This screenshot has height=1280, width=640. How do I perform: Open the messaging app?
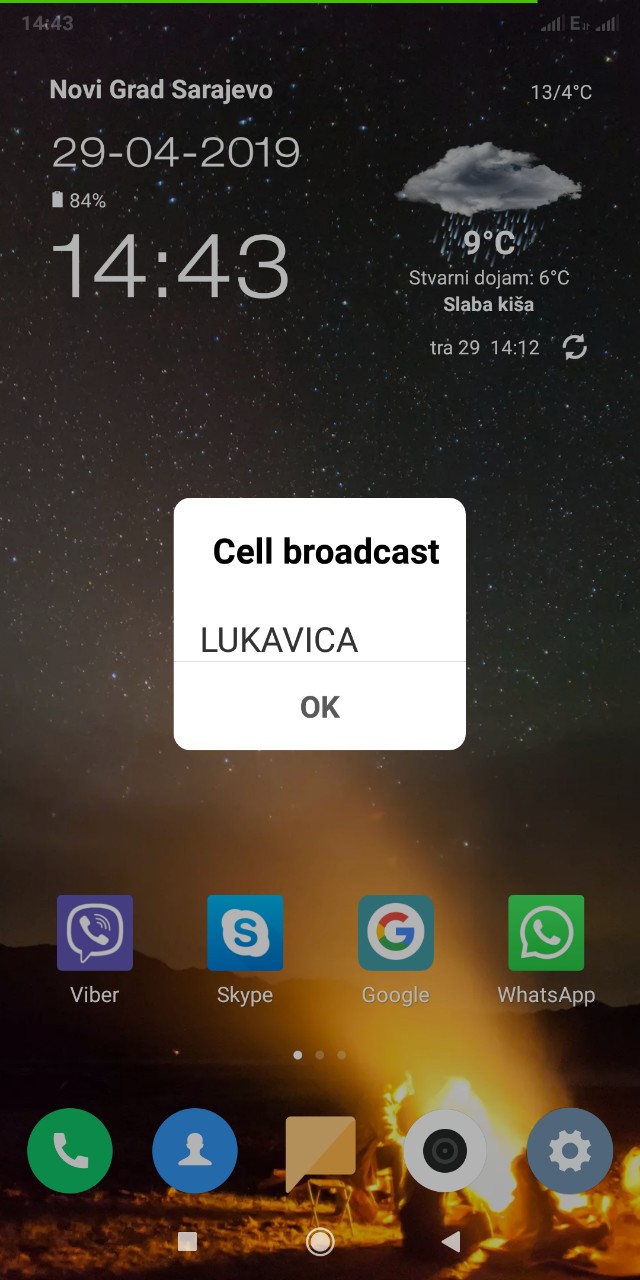point(320,1149)
